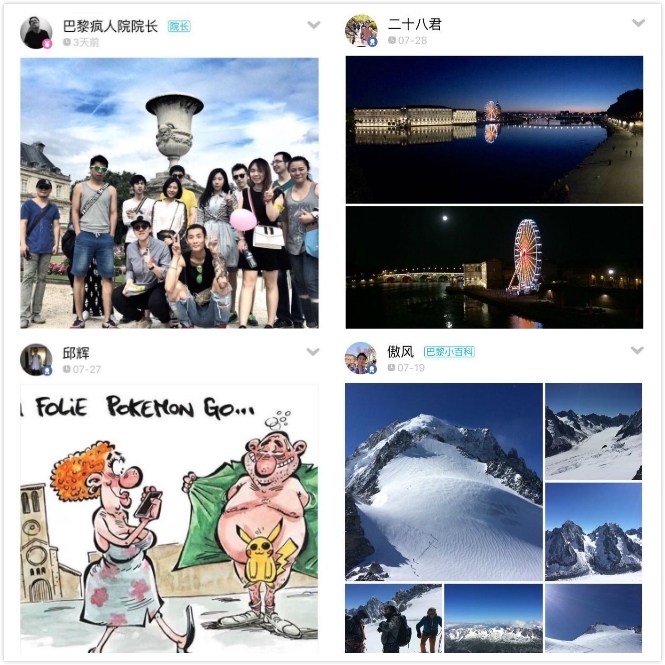Viewport: 665px width, 665px height.
Task: Open the hikers photo in 傲风's post
Action: point(393,619)
